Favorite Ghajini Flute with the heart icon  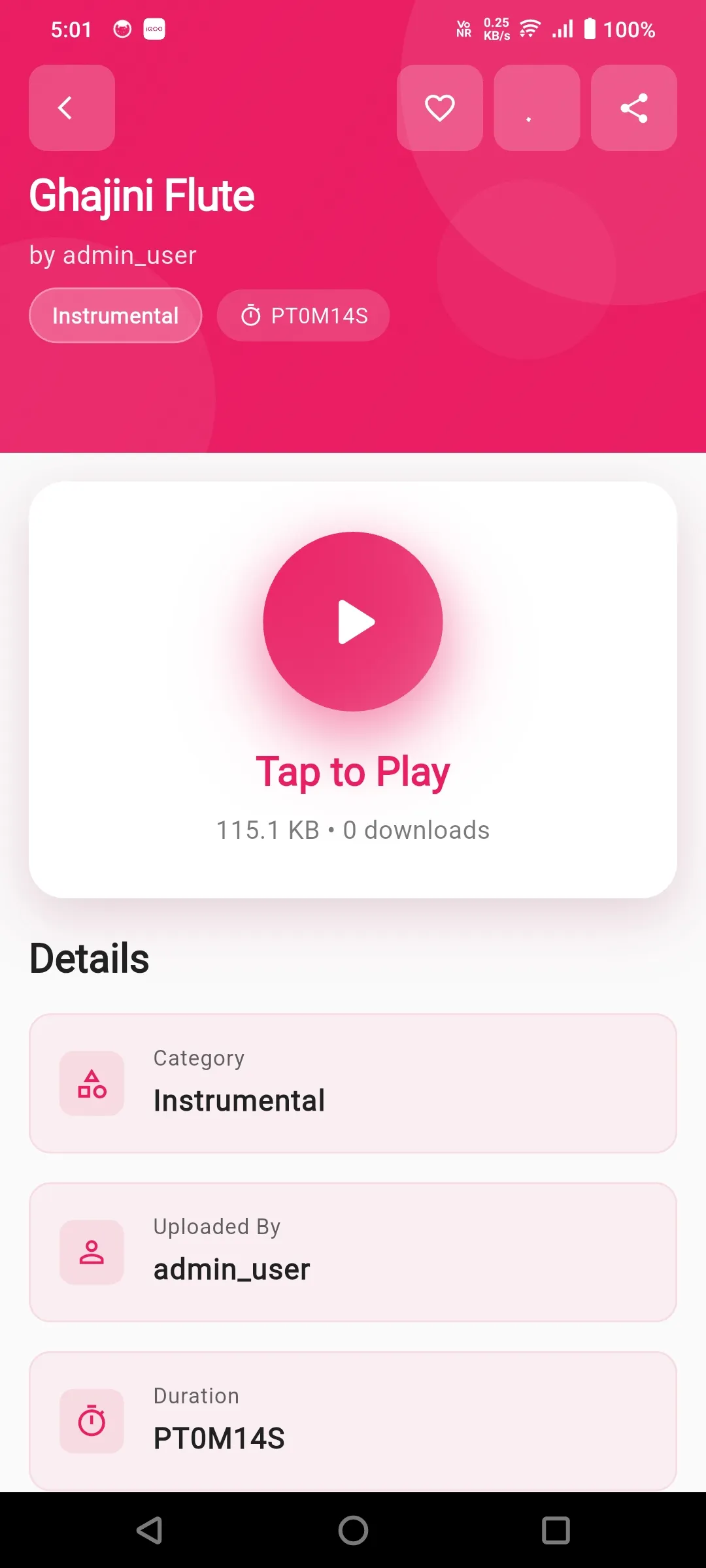point(439,108)
